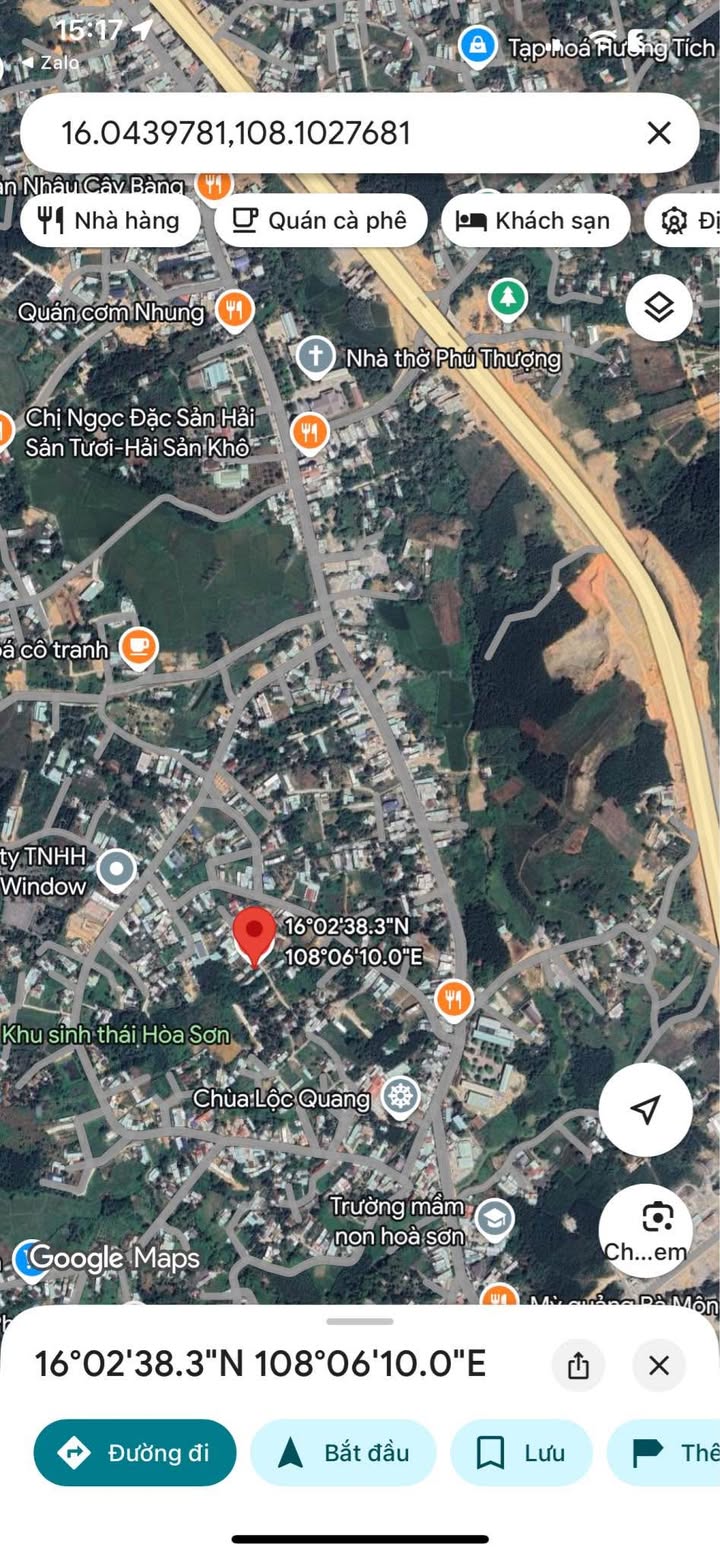Select Chùa Lộc Quang temple marker
The height and width of the screenshot is (1557, 720).
click(401, 1099)
